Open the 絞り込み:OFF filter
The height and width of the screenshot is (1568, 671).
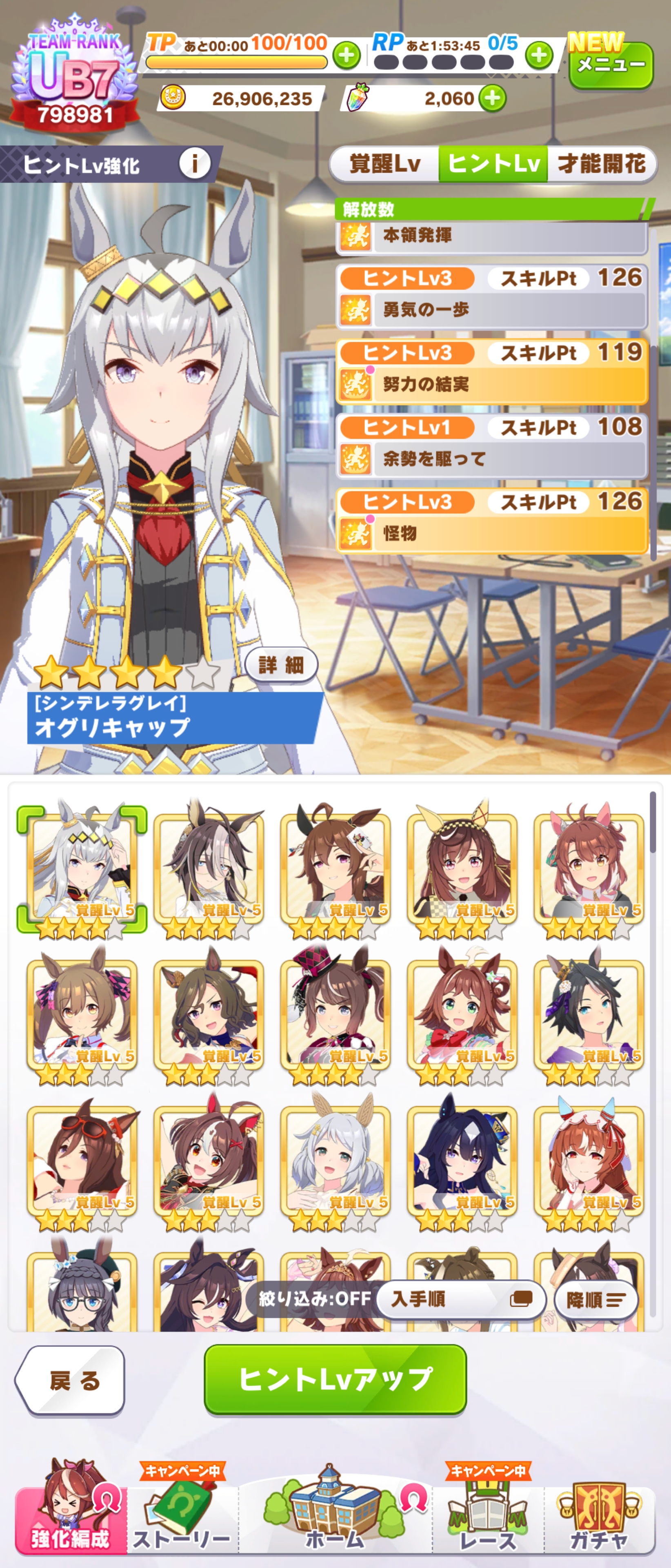[314, 1299]
